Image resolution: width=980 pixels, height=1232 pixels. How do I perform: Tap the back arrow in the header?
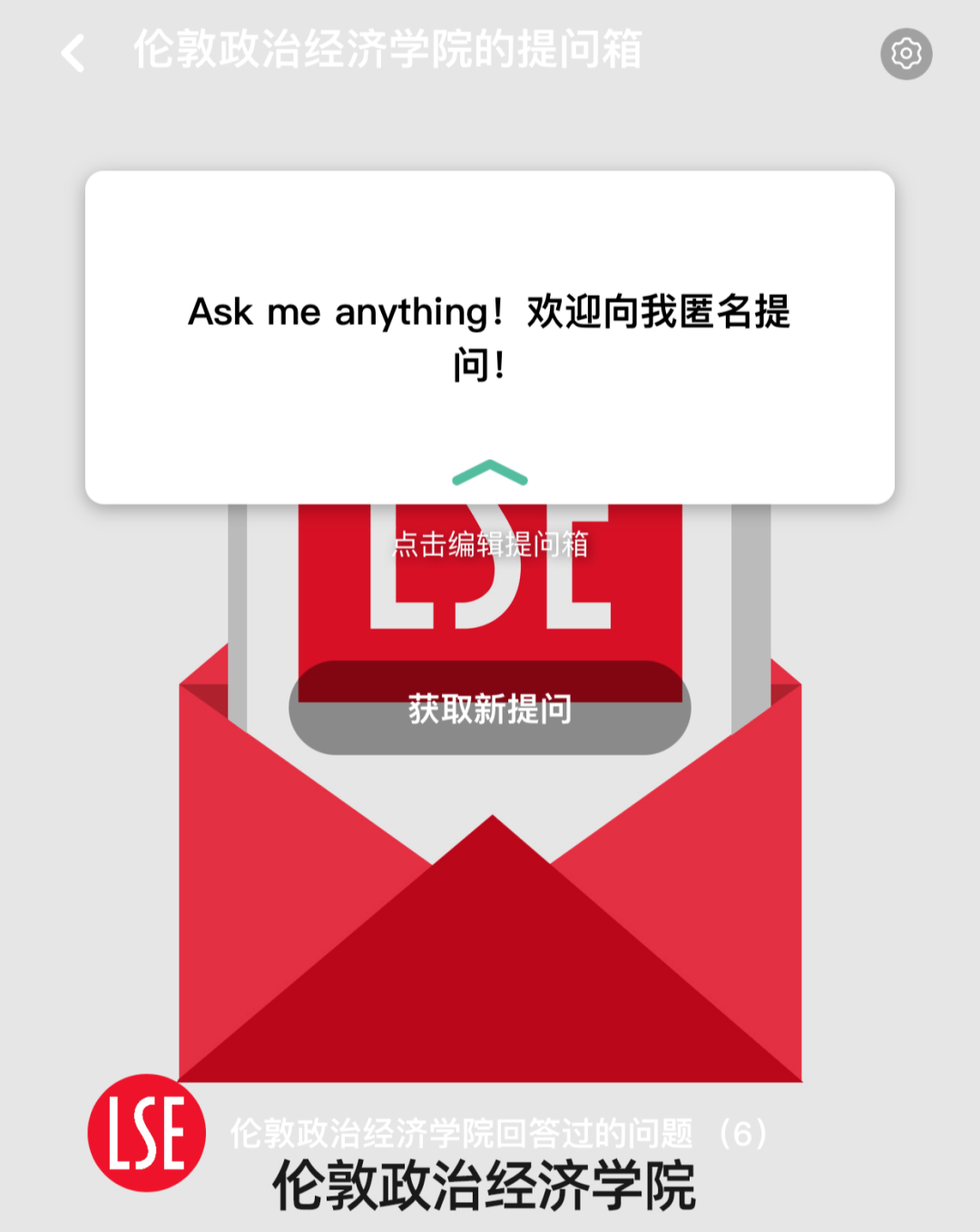[73, 52]
